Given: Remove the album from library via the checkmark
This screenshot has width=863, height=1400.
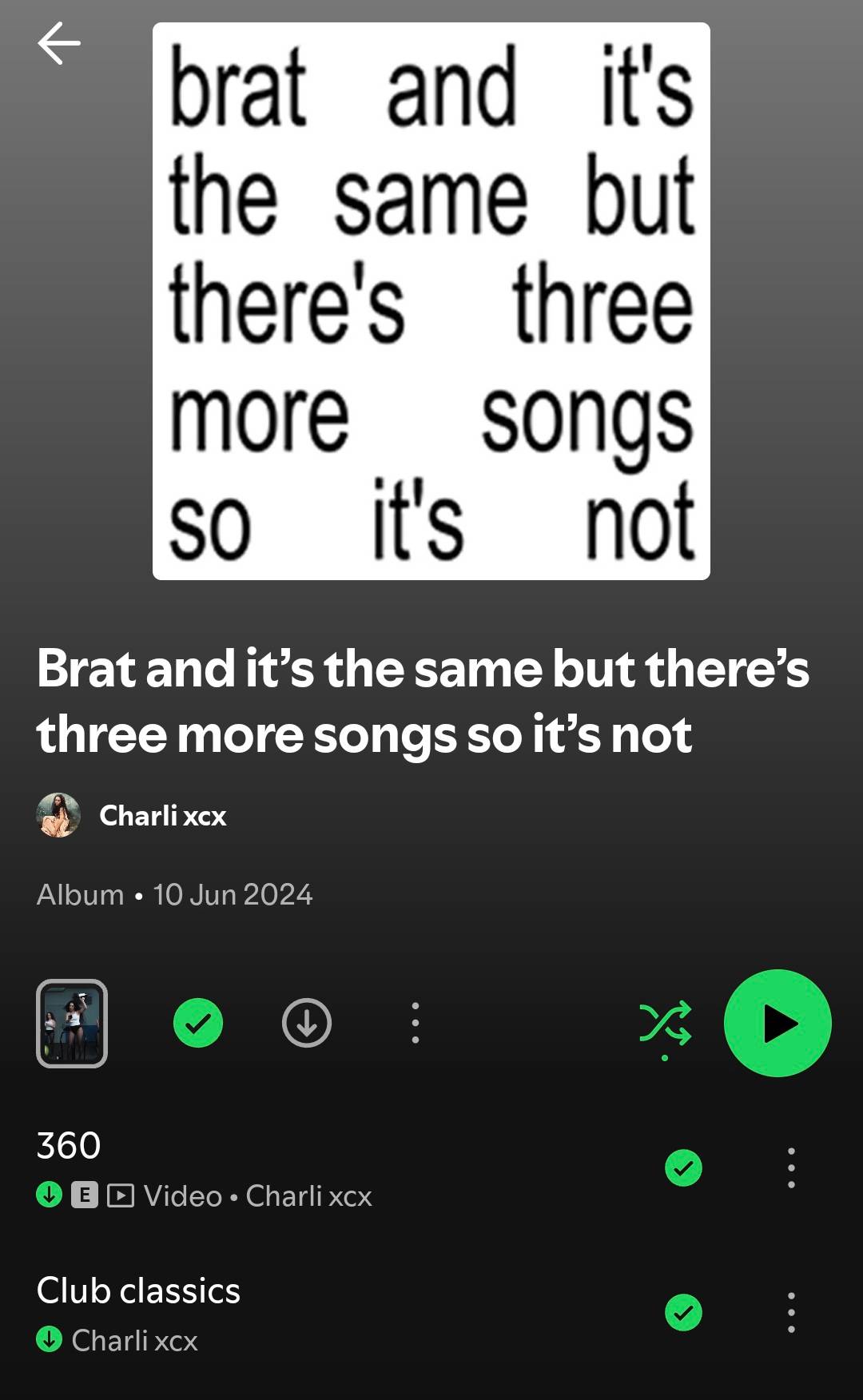Looking at the screenshot, I should (x=198, y=1023).
